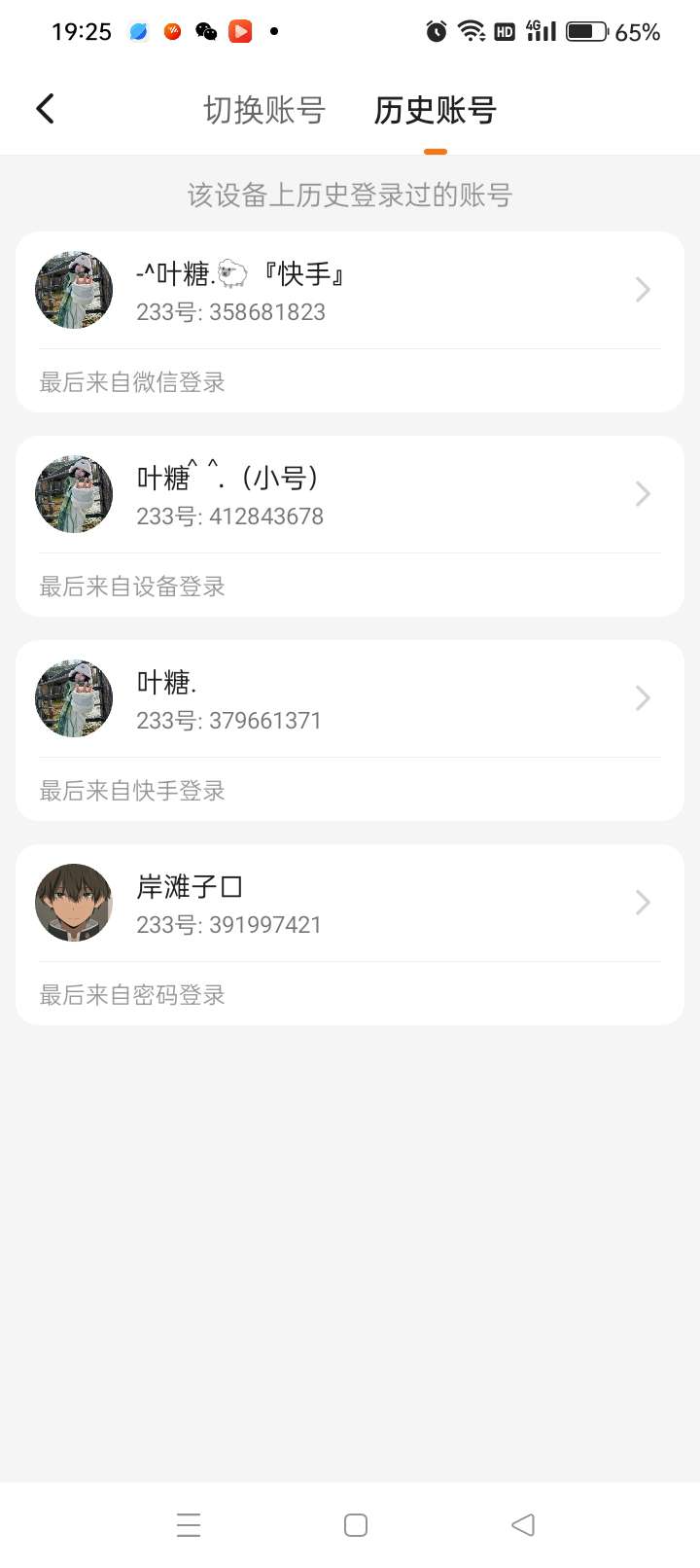Select the 历史账号 tab

coord(435,110)
